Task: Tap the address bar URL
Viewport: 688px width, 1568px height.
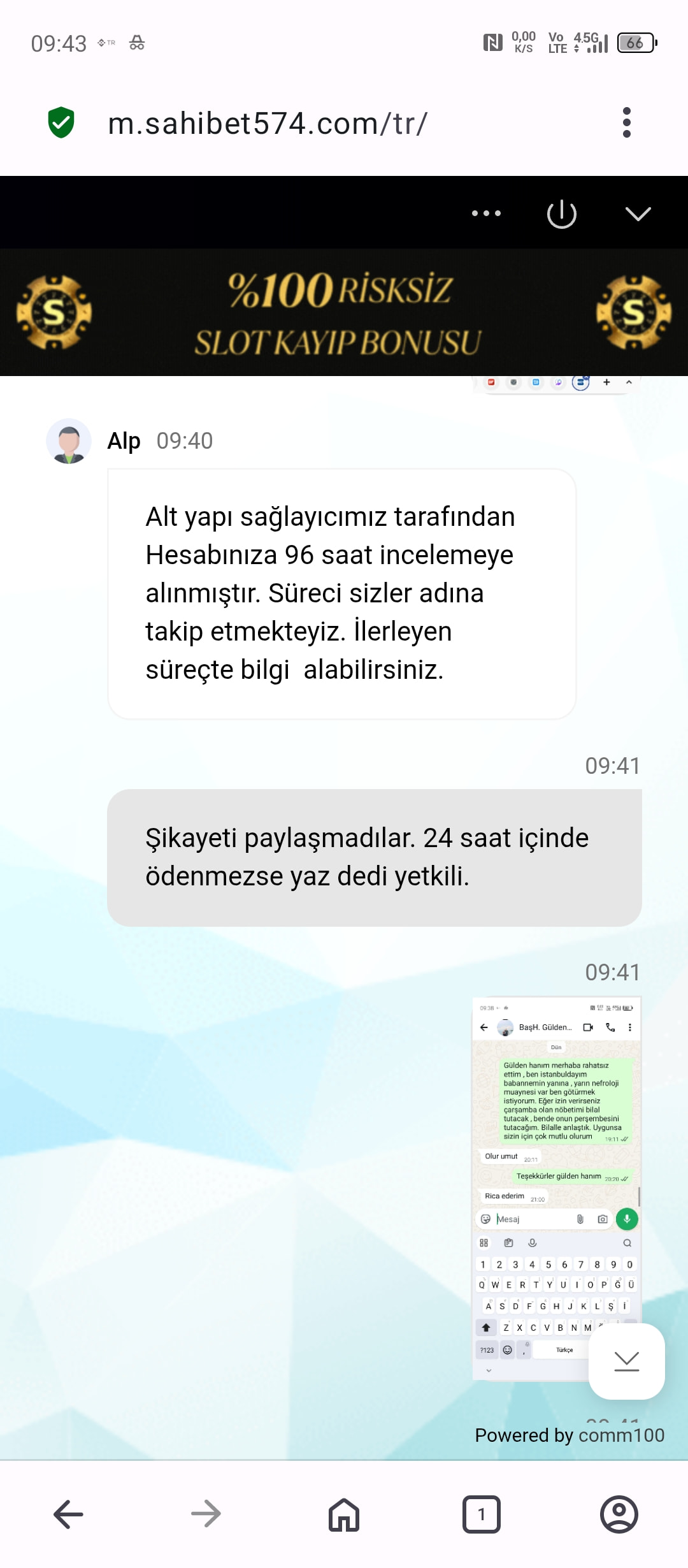Action: [268, 124]
